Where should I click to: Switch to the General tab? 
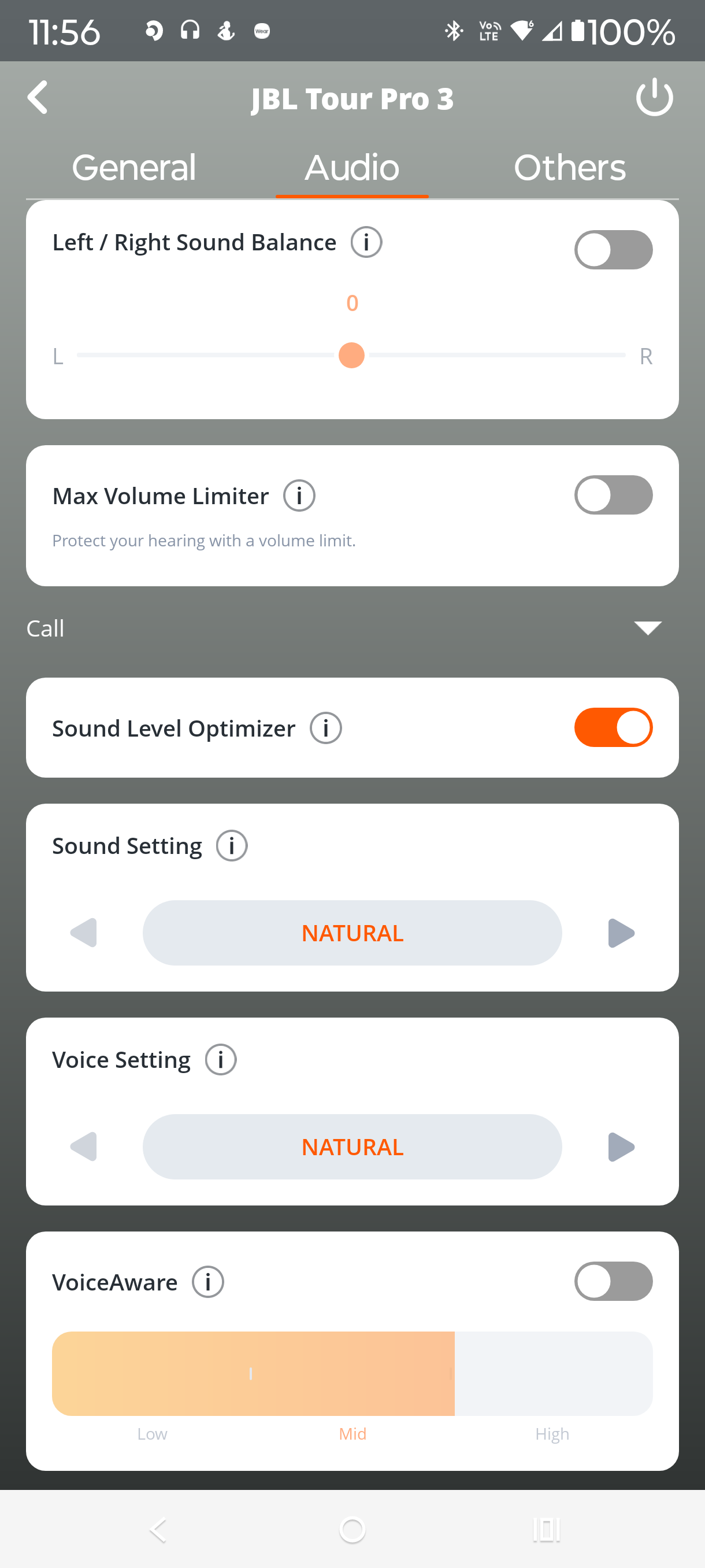(x=134, y=168)
